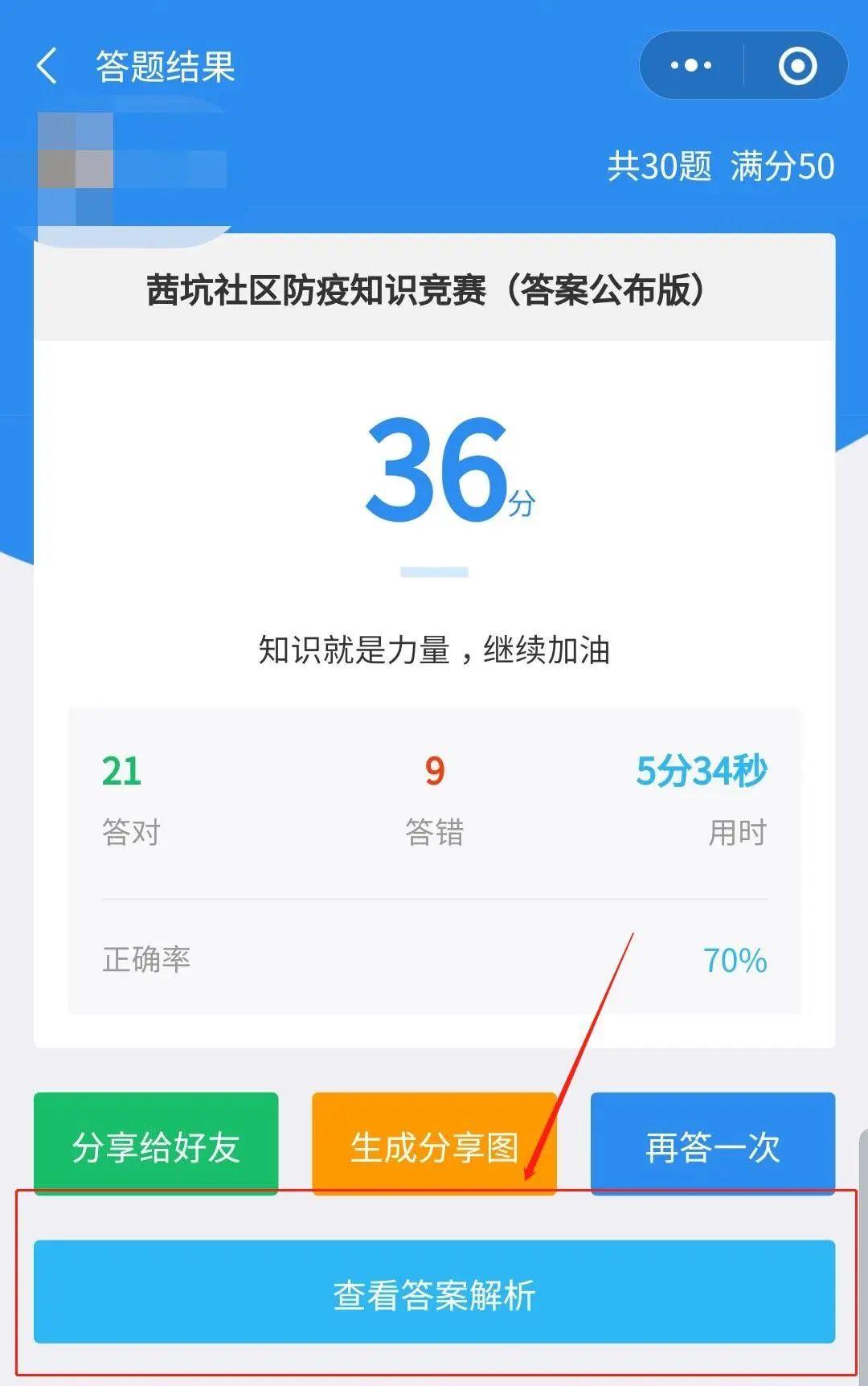Close the mini program with the circle icon
Viewport: 868px width, 1386px height.
click(797, 66)
